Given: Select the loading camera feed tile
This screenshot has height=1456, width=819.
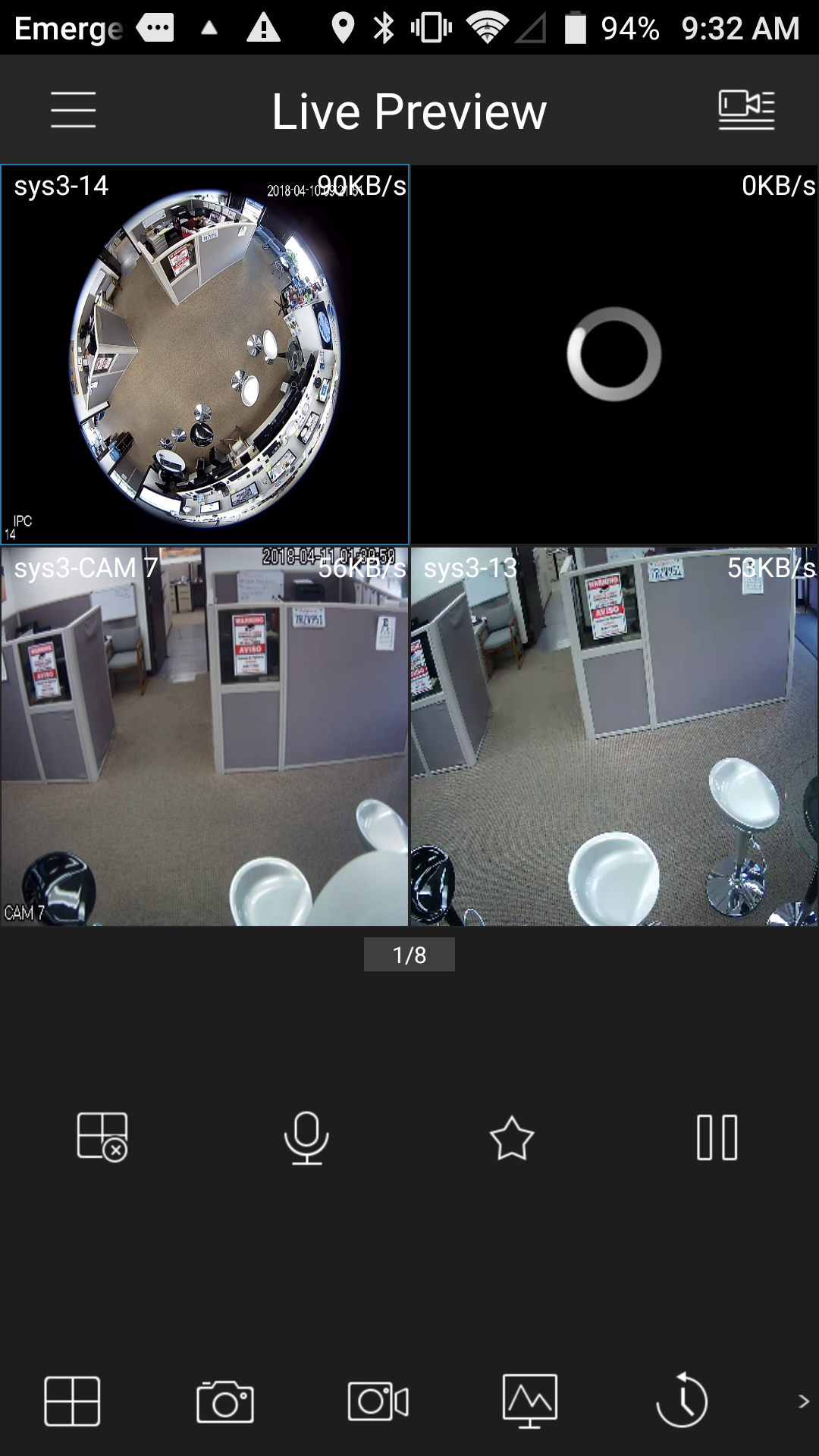Looking at the screenshot, I should coord(614,355).
